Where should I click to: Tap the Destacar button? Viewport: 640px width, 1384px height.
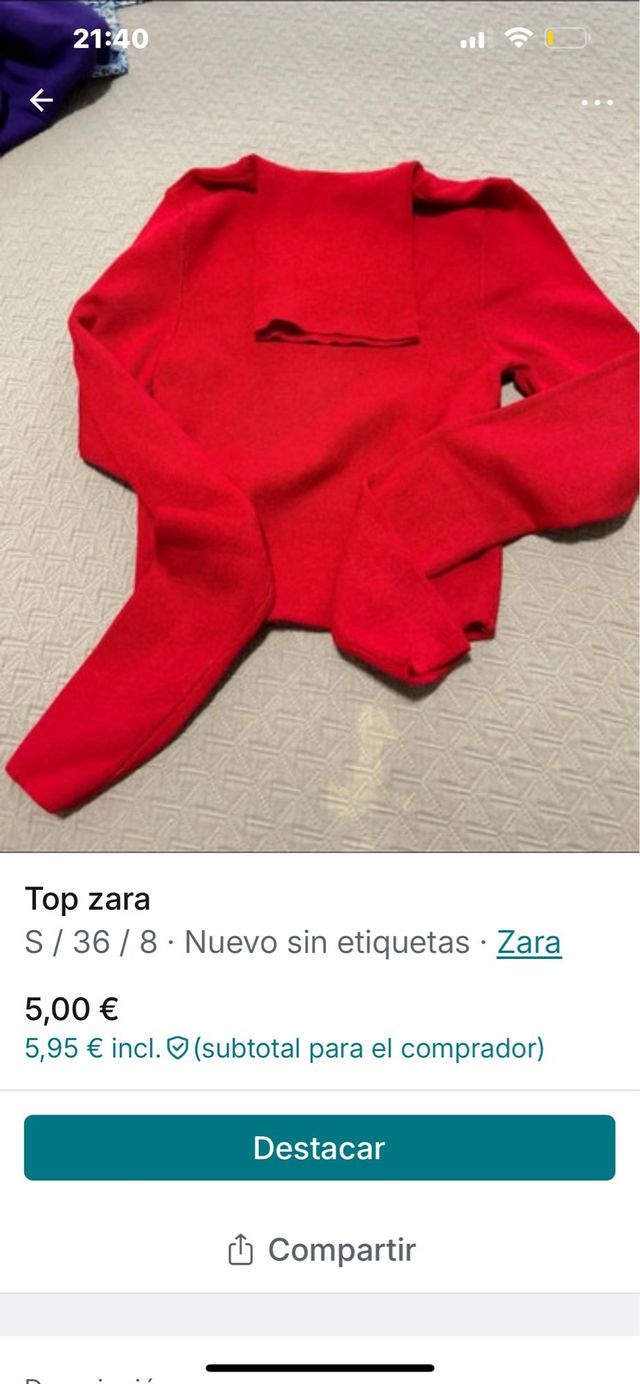pos(320,1148)
